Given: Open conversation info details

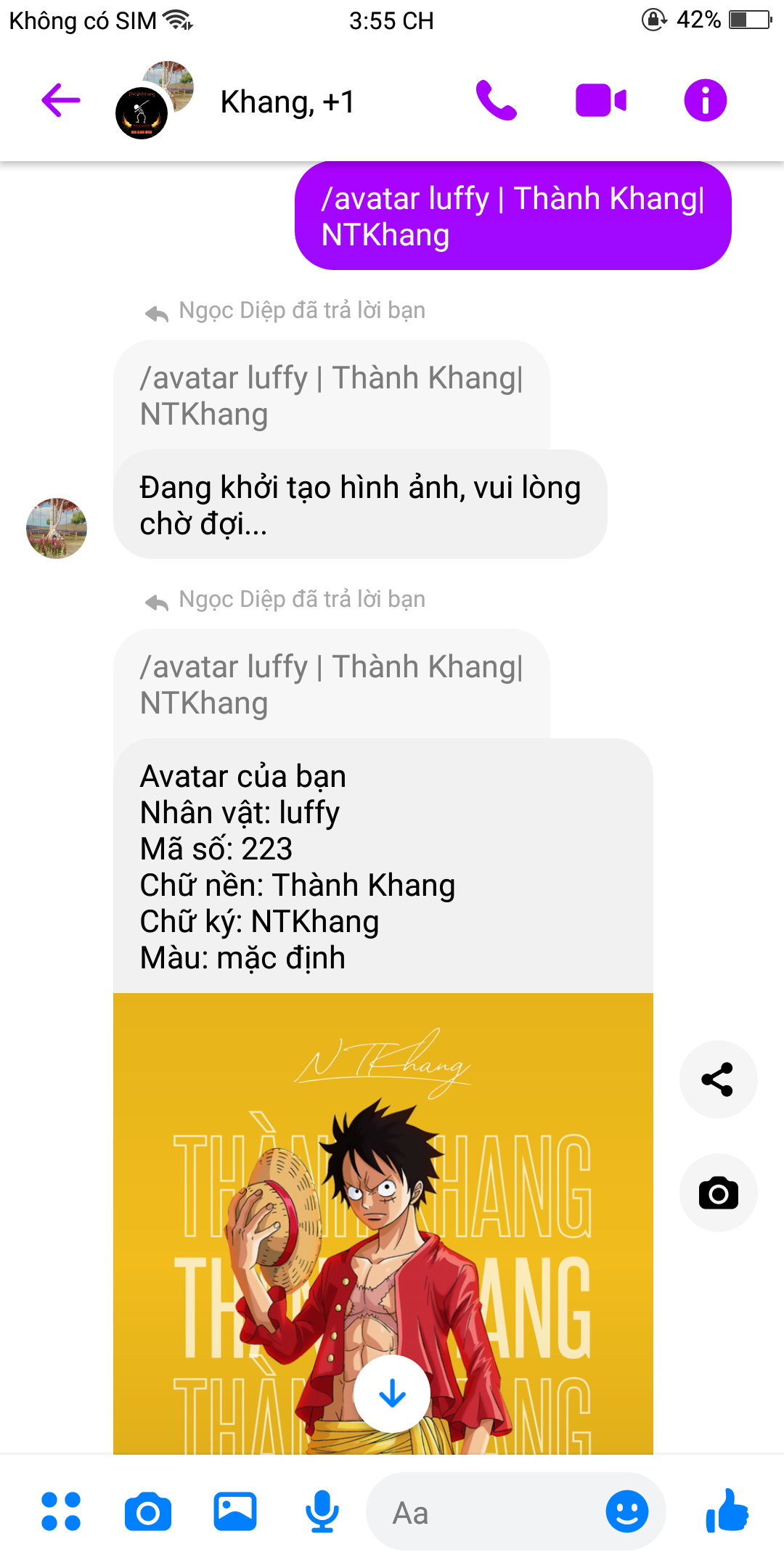Looking at the screenshot, I should point(705,100).
